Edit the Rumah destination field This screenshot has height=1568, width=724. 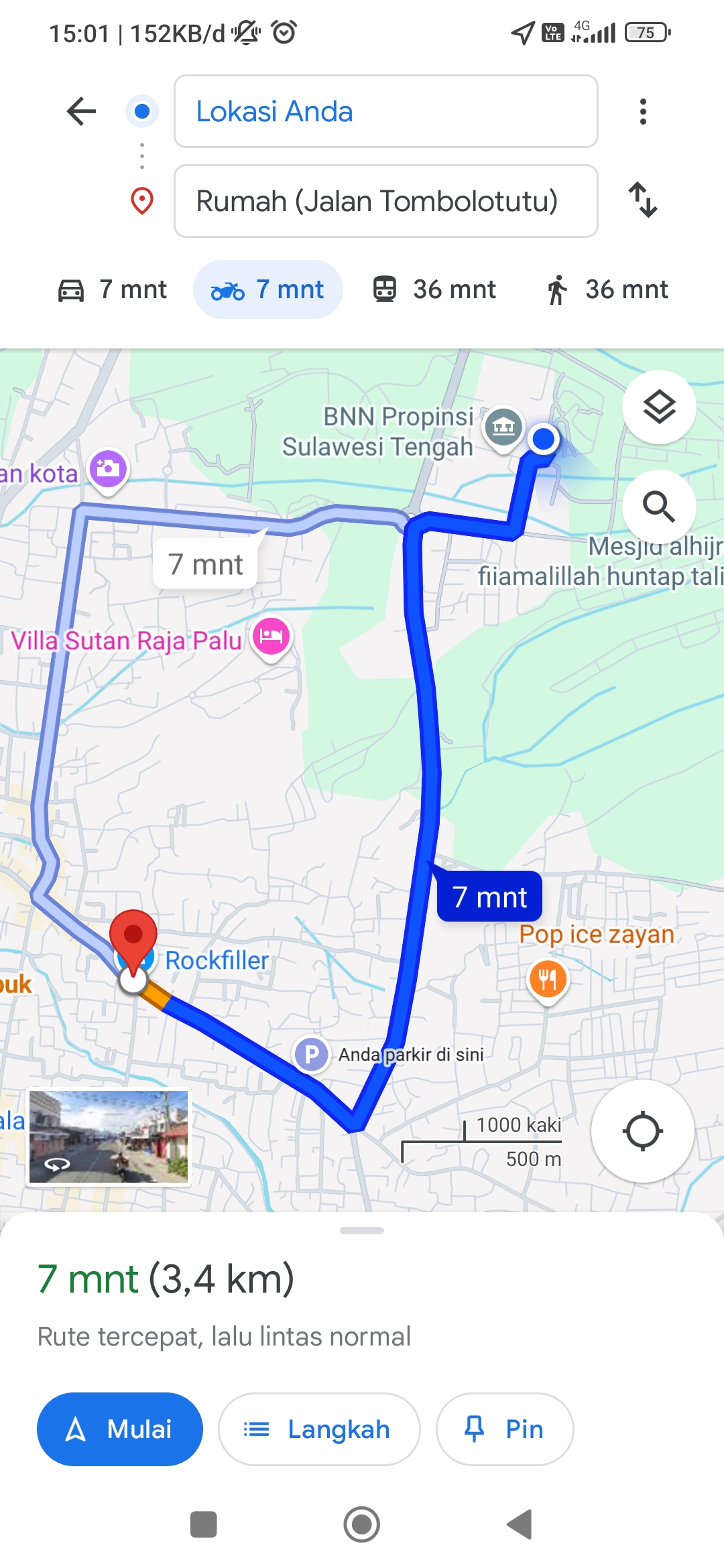[x=385, y=201]
